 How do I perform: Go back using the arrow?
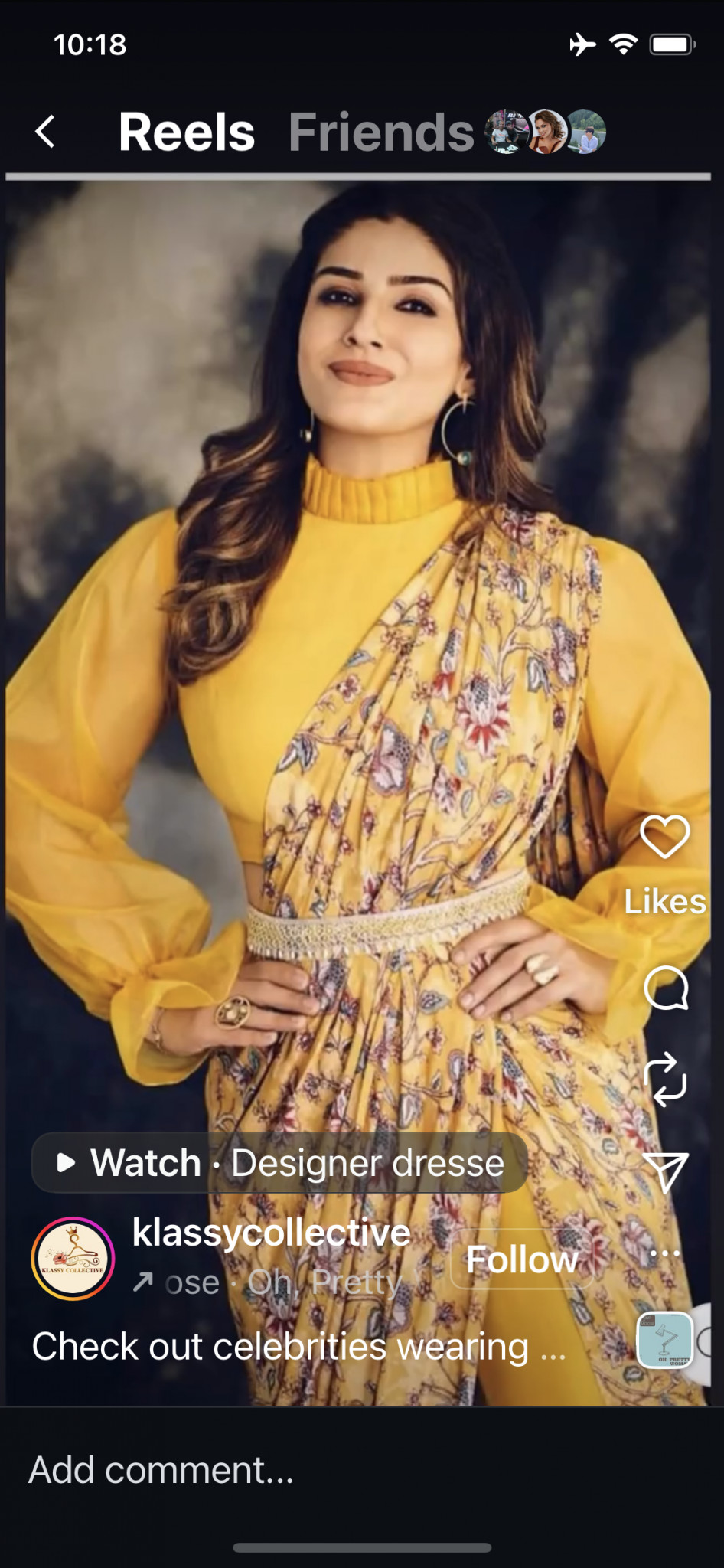(x=45, y=132)
